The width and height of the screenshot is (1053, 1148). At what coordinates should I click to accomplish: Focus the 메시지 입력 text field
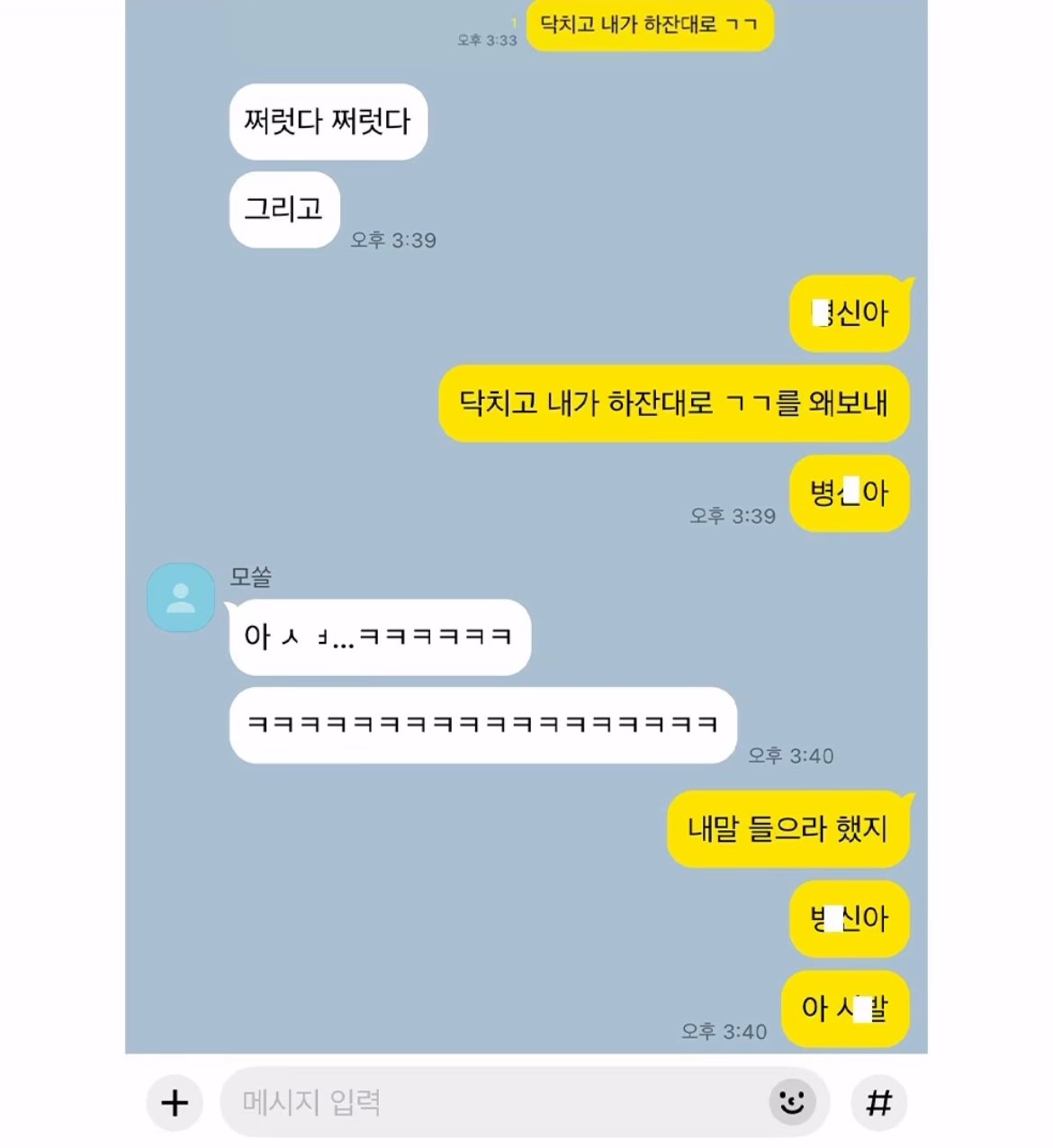point(486,1102)
